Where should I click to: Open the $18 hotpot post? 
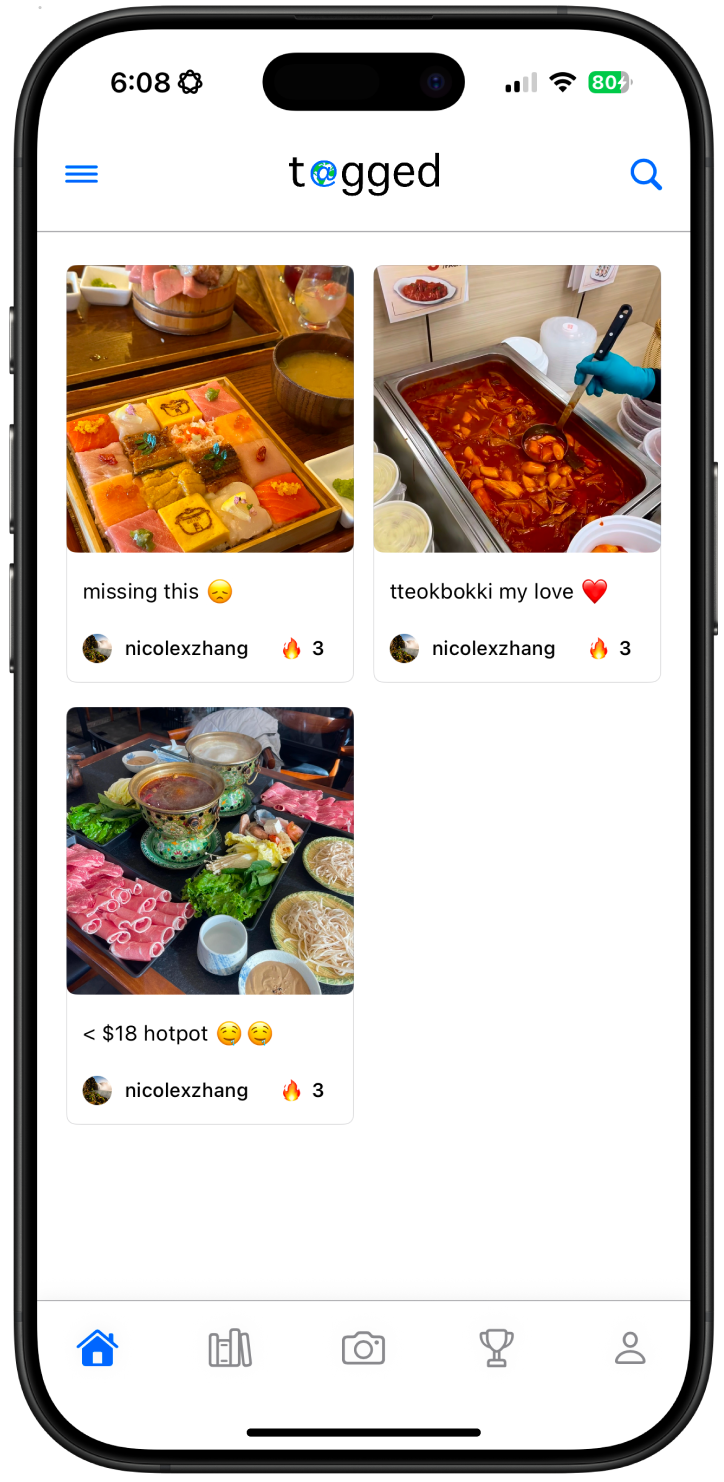pos(210,851)
